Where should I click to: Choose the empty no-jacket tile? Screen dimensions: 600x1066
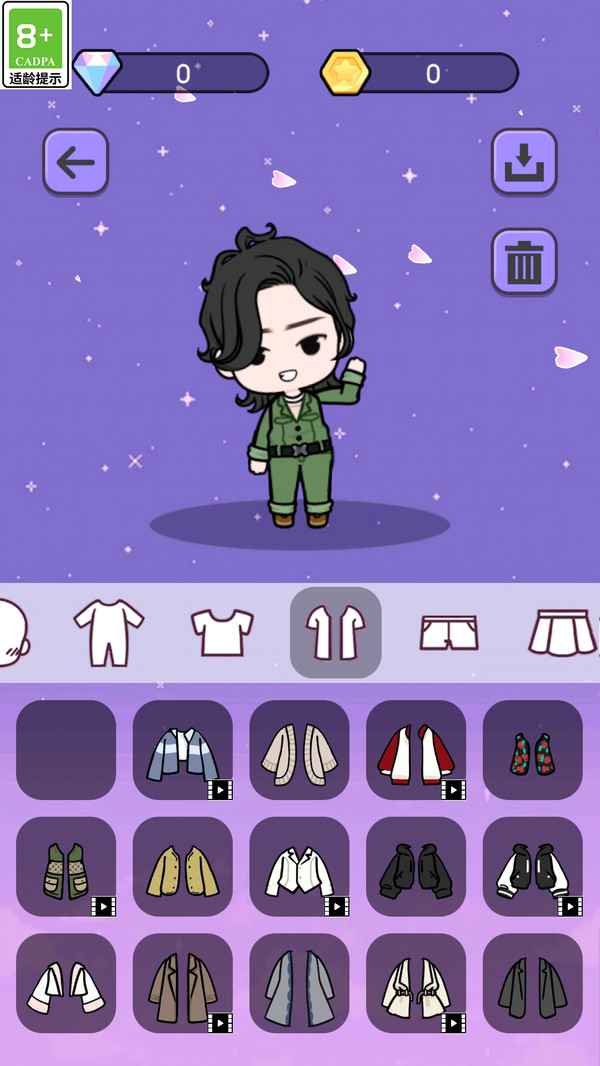tap(66, 749)
